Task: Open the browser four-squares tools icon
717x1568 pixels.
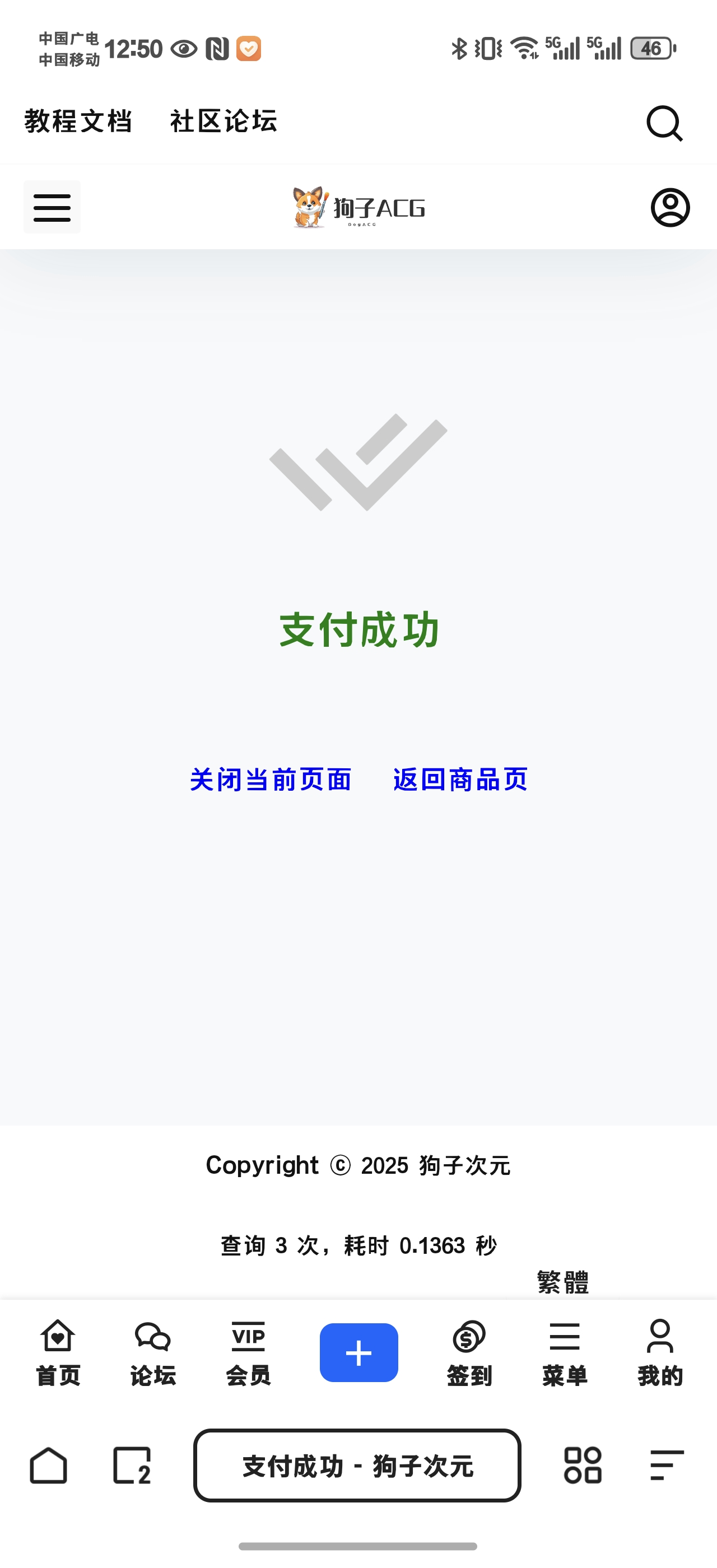Action: pyautogui.click(x=583, y=1466)
